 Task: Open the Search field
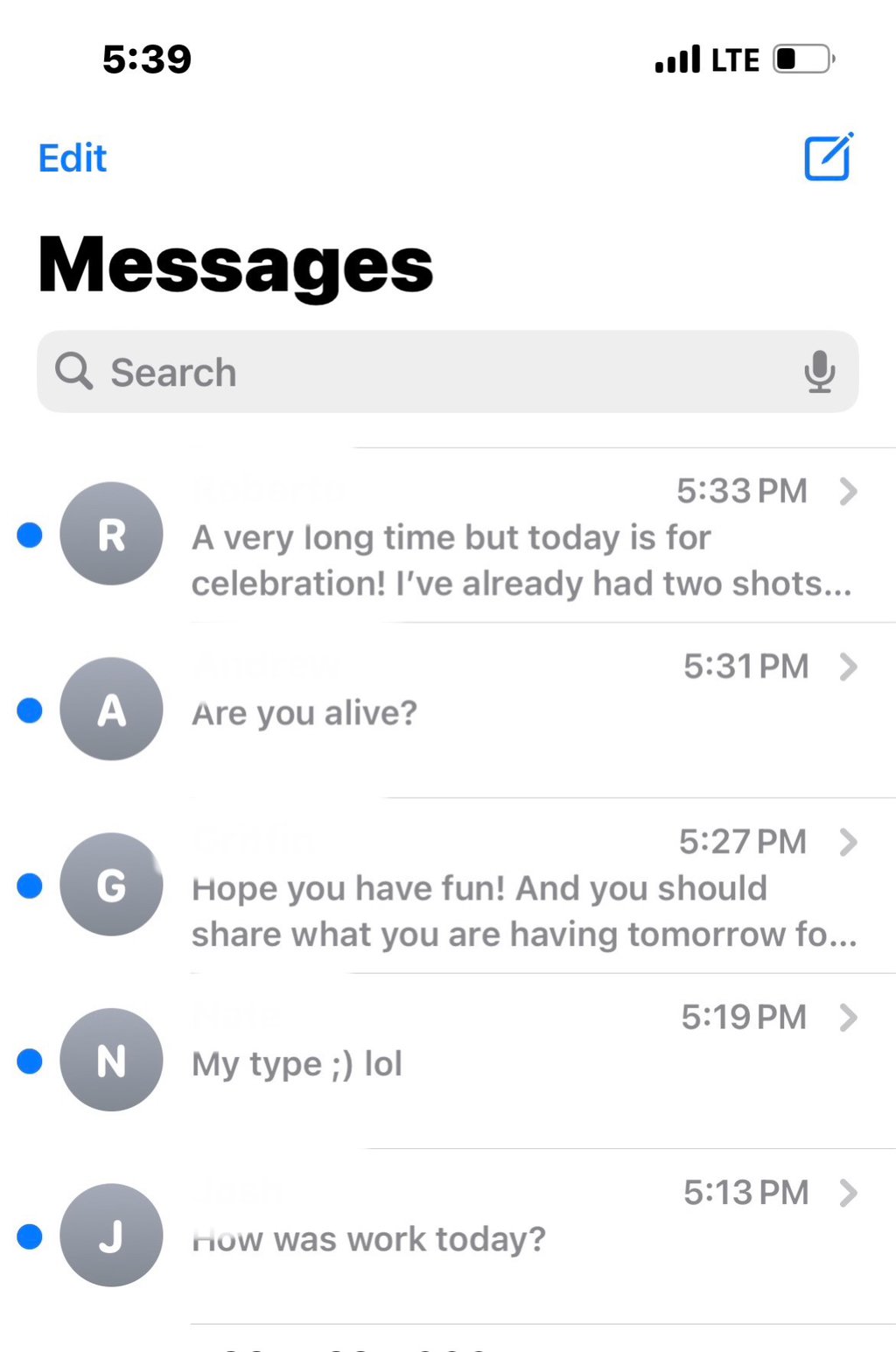click(x=420, y=372)
